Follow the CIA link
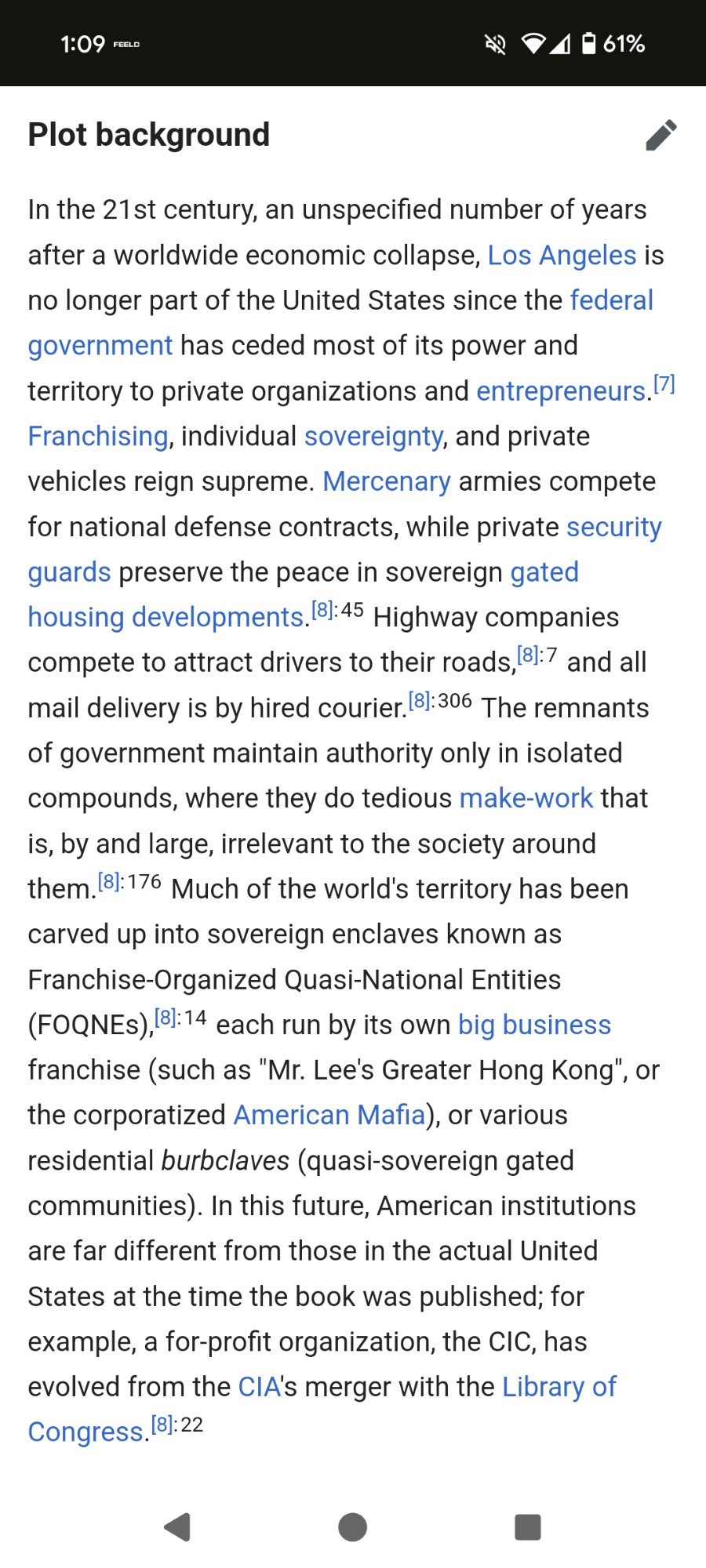 (x=259, y=1387)
